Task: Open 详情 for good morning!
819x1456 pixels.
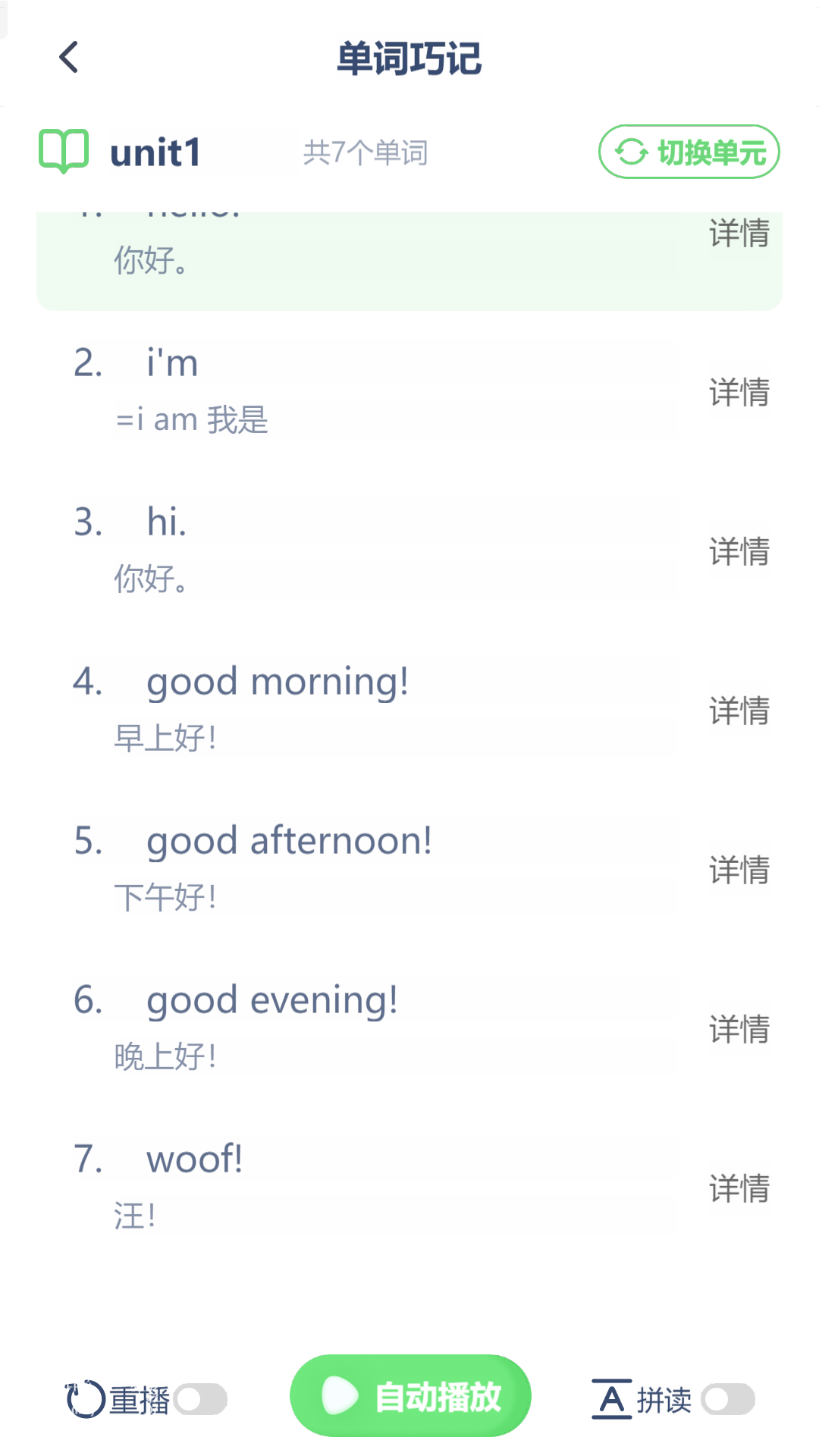Action: click(738, 711)
